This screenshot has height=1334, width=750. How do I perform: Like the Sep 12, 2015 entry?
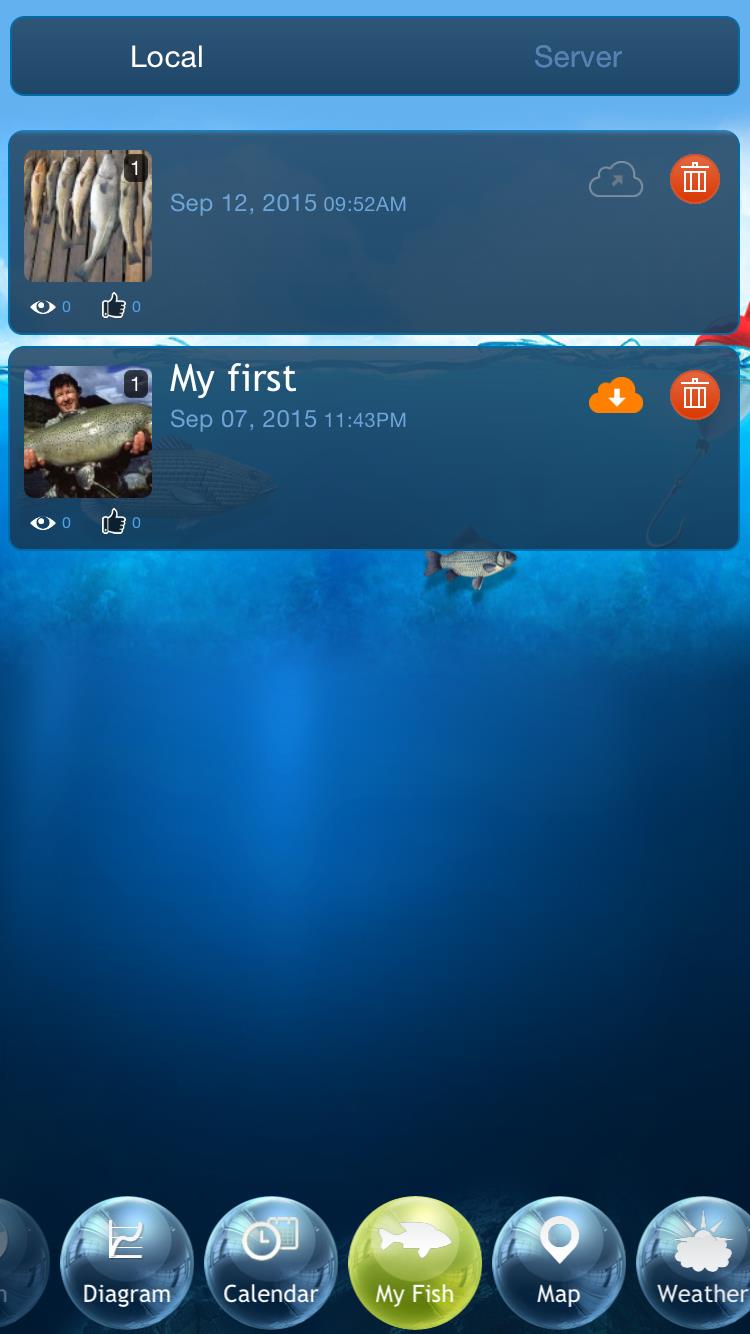(x=114, y=306)
